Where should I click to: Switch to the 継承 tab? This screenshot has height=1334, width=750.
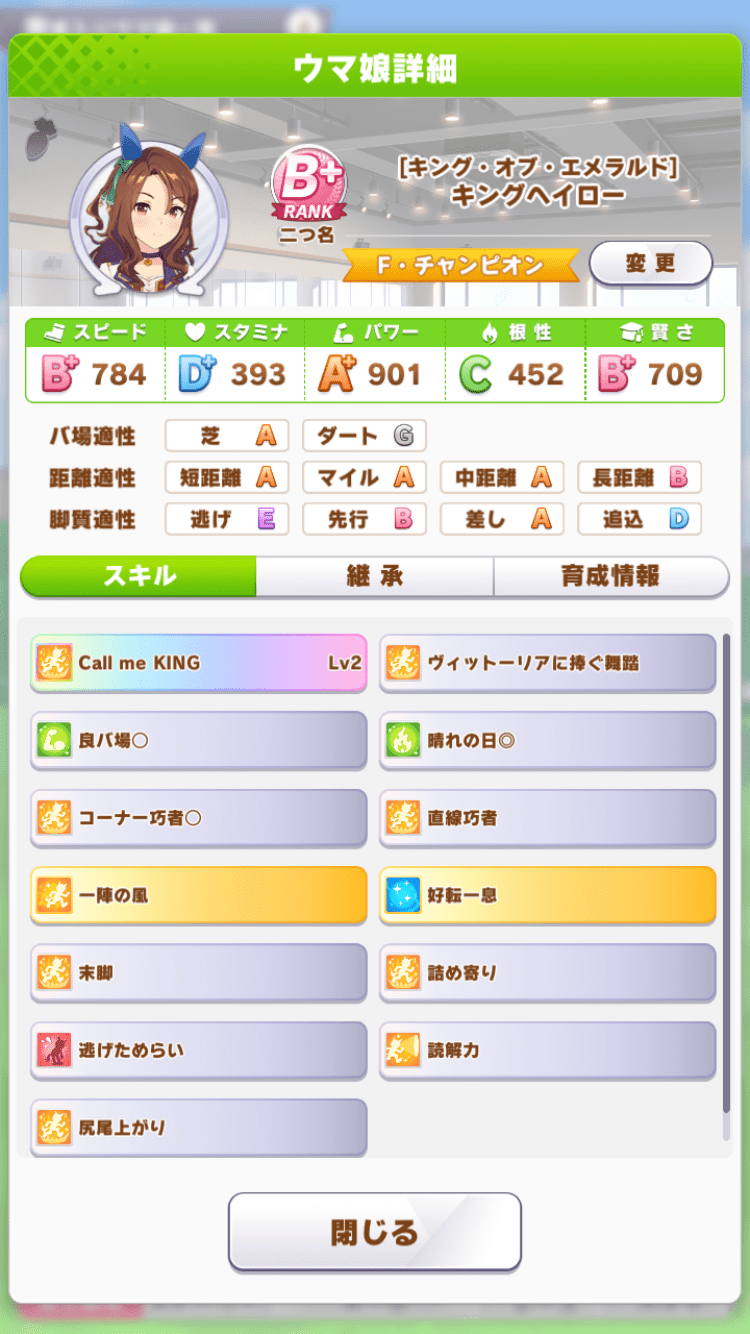374,577
